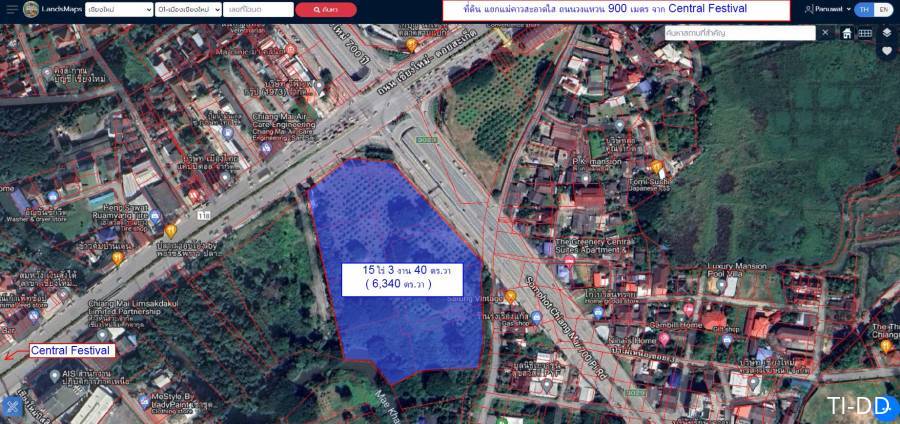Clear the place search with X
This screenshot has width=900, height=424.
(x=825, y=33)
